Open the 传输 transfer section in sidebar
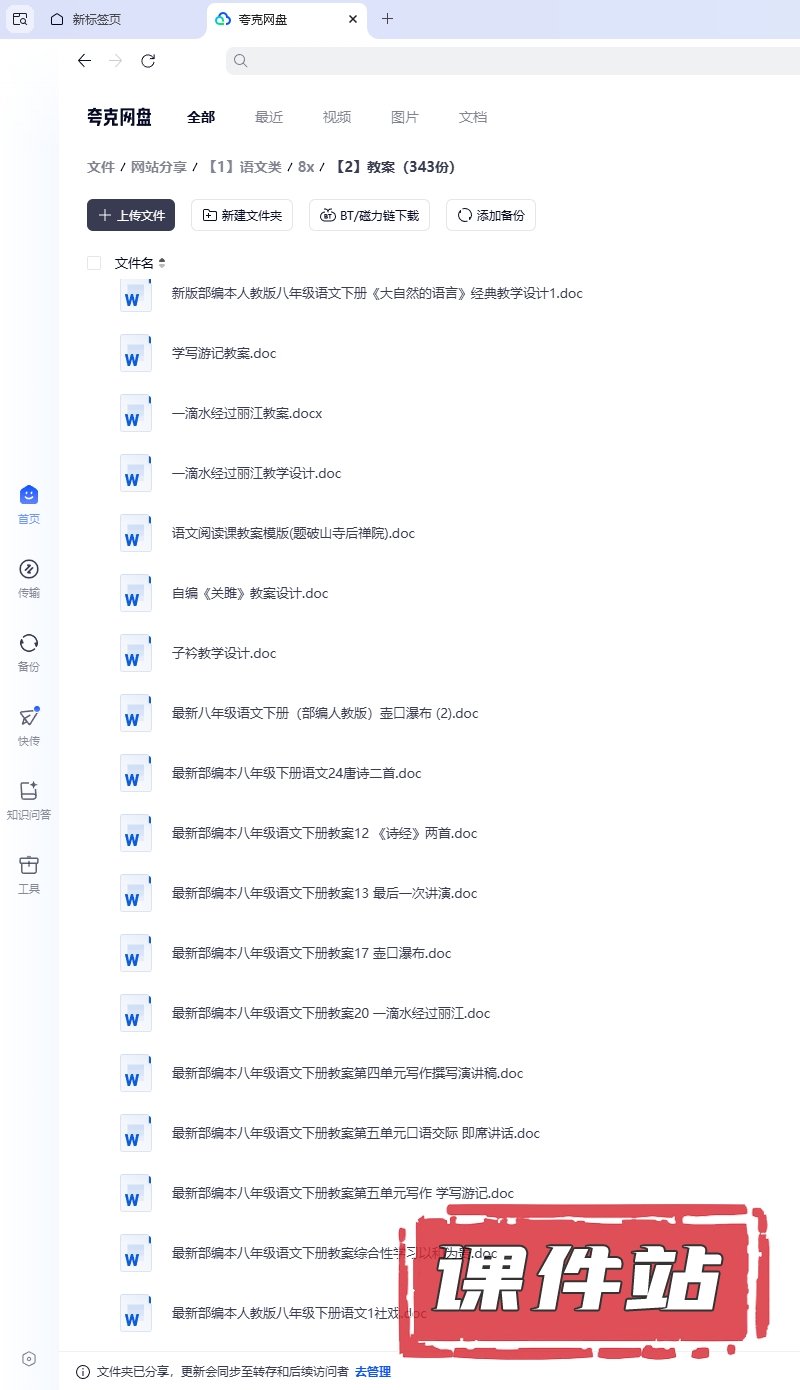 pyautogui.click(x=29, y=578)
